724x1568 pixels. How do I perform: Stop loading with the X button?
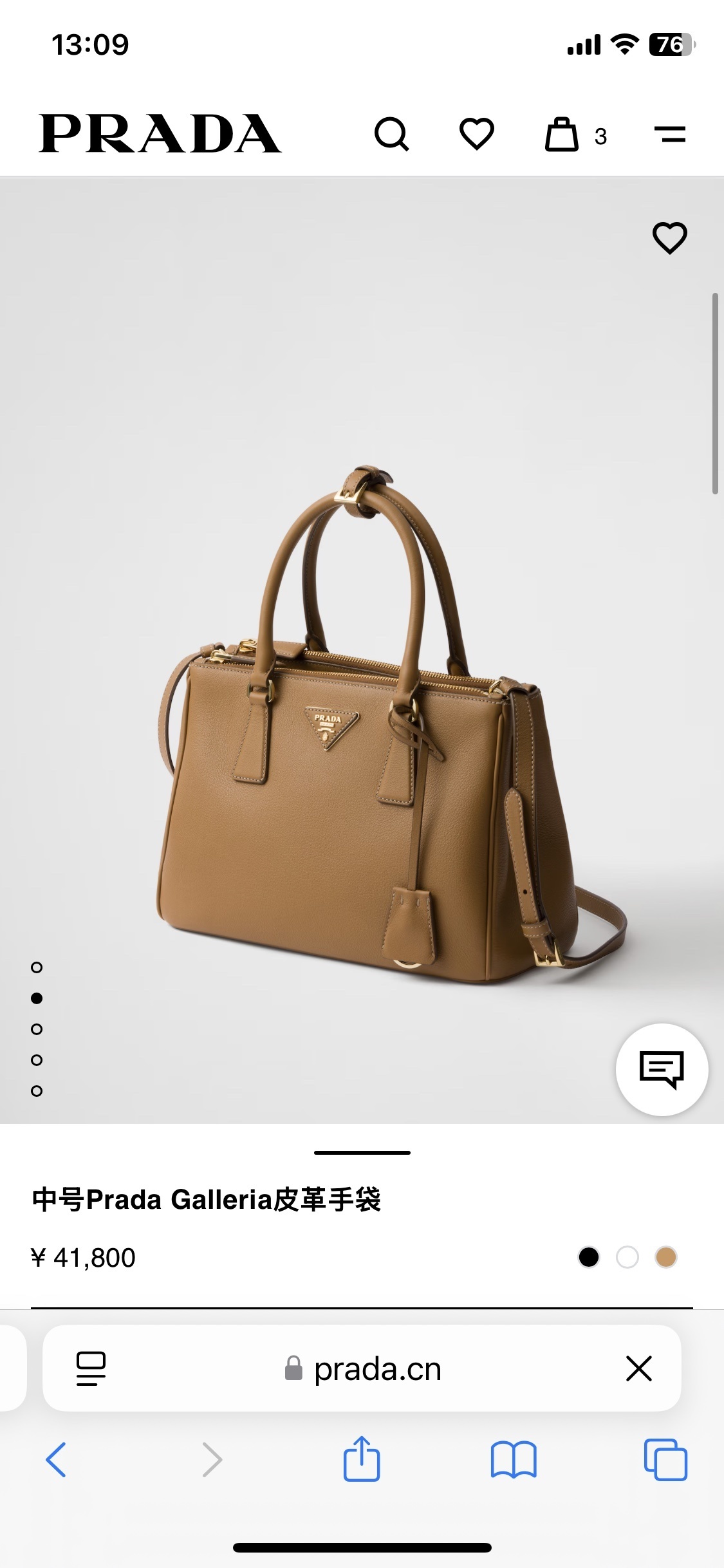click(x=639, y=1368)
